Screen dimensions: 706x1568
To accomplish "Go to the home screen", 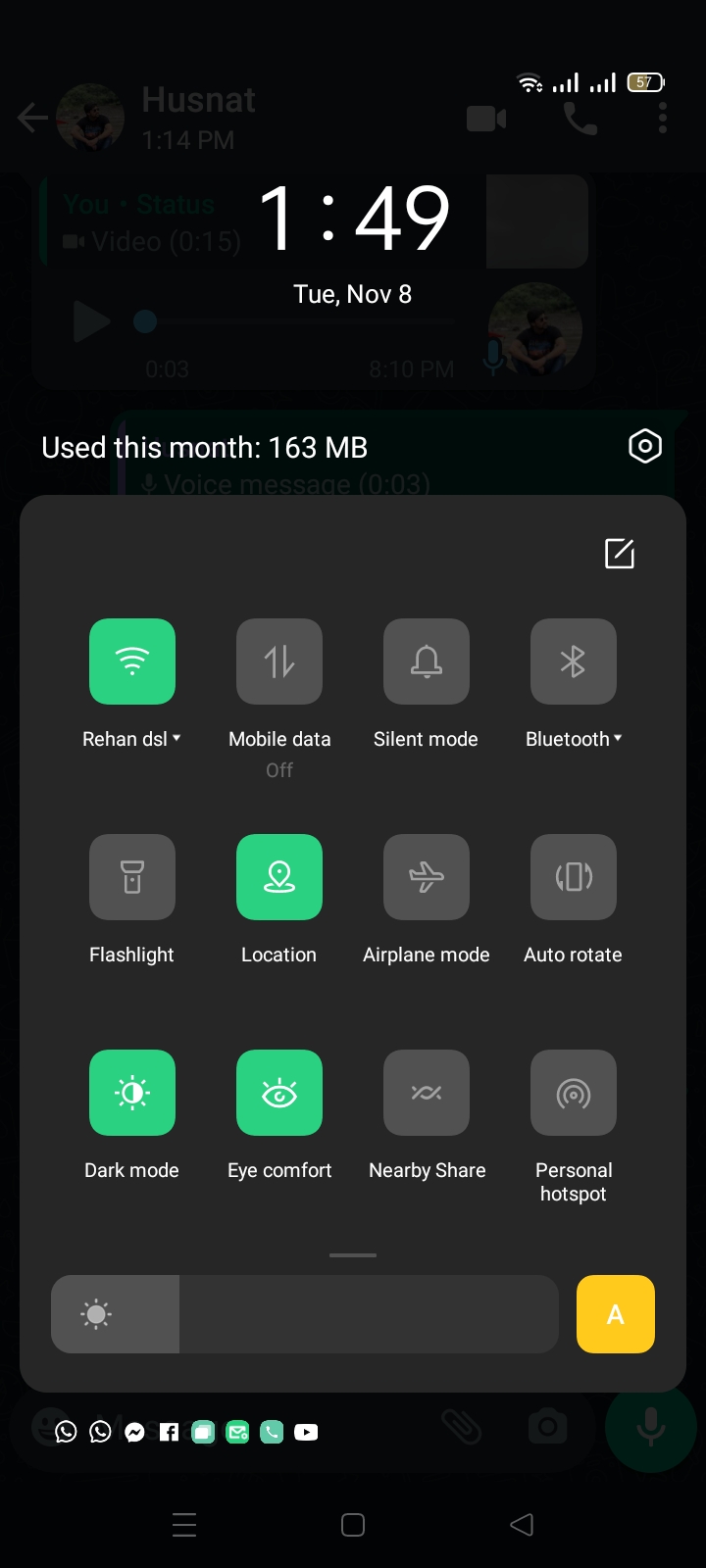I will pos(353,1525).
